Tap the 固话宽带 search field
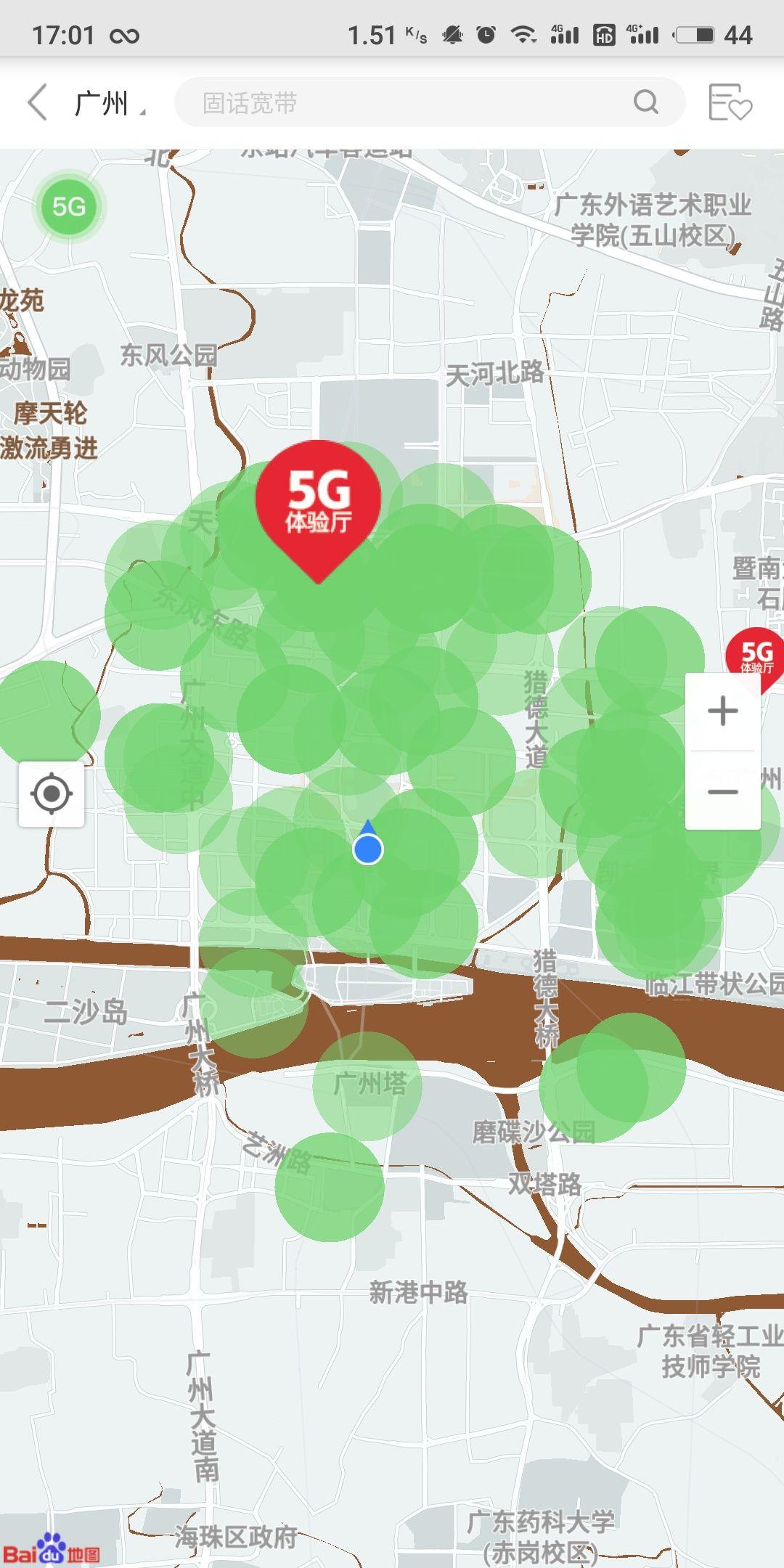The image size is (784, 1568). [407, 103]
